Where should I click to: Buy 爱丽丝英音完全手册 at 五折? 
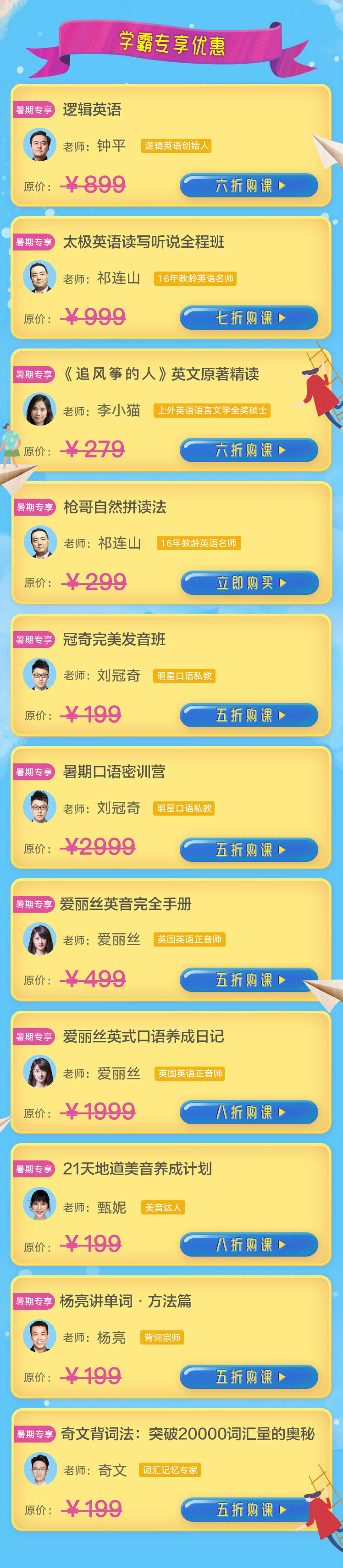249,980
